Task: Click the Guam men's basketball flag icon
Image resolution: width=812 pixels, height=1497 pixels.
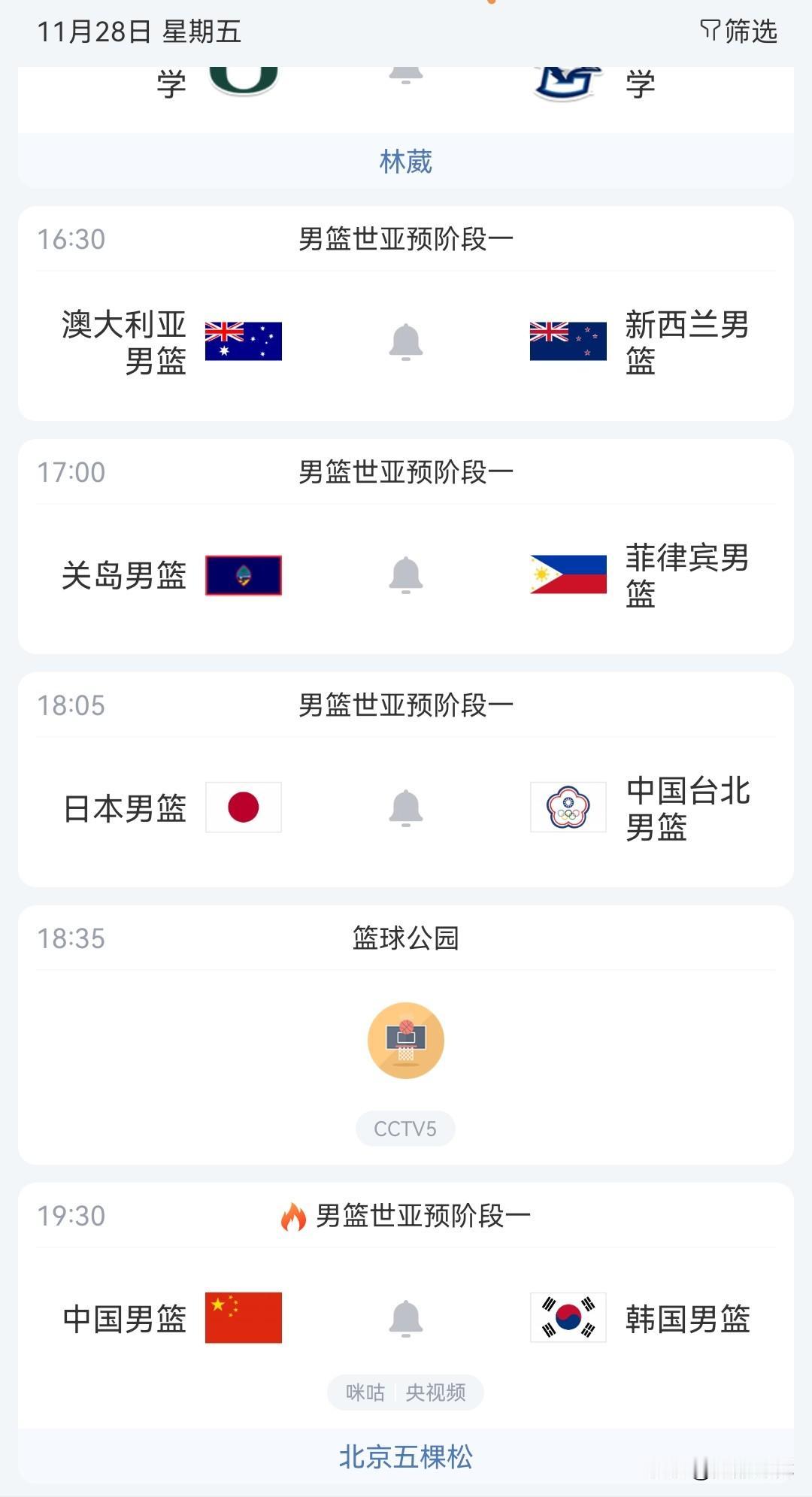Action: [x=244, y=574]
